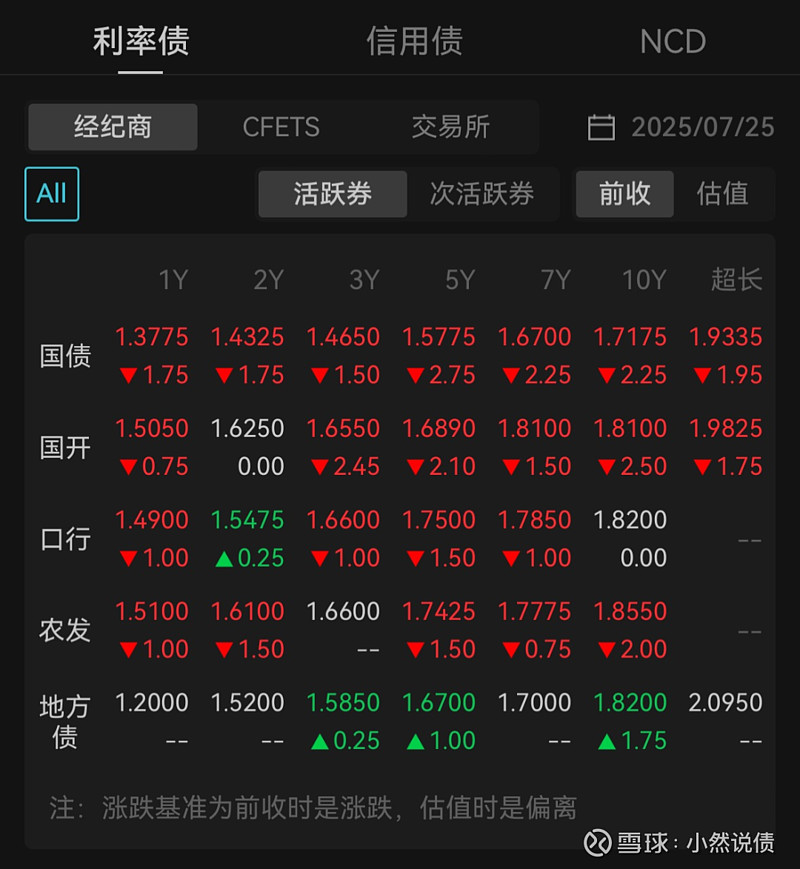
Task: Select 前收 as the change basis
Action: click(624, 194)
